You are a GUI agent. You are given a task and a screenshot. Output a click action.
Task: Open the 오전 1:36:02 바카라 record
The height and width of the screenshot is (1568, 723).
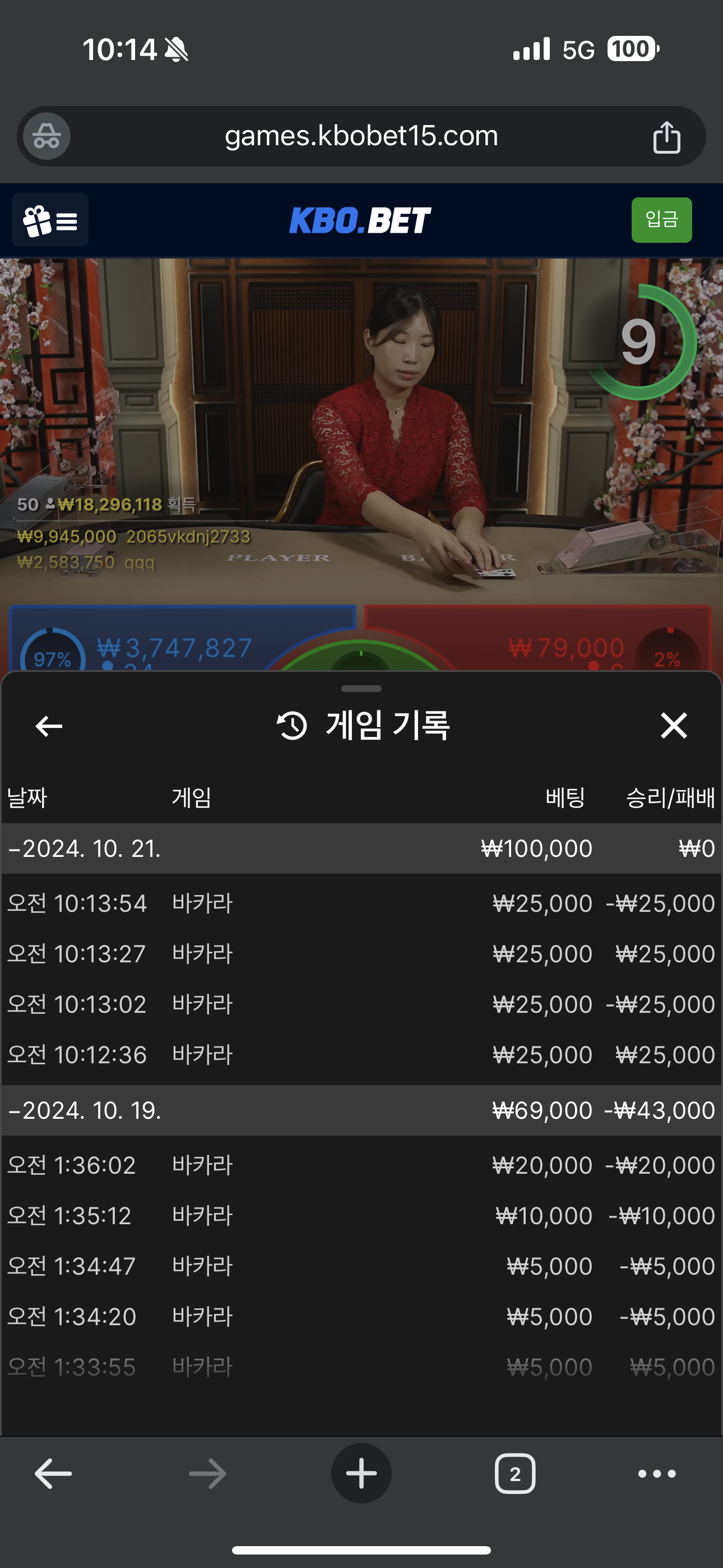pyautogui.click(x=361, y=1165)
